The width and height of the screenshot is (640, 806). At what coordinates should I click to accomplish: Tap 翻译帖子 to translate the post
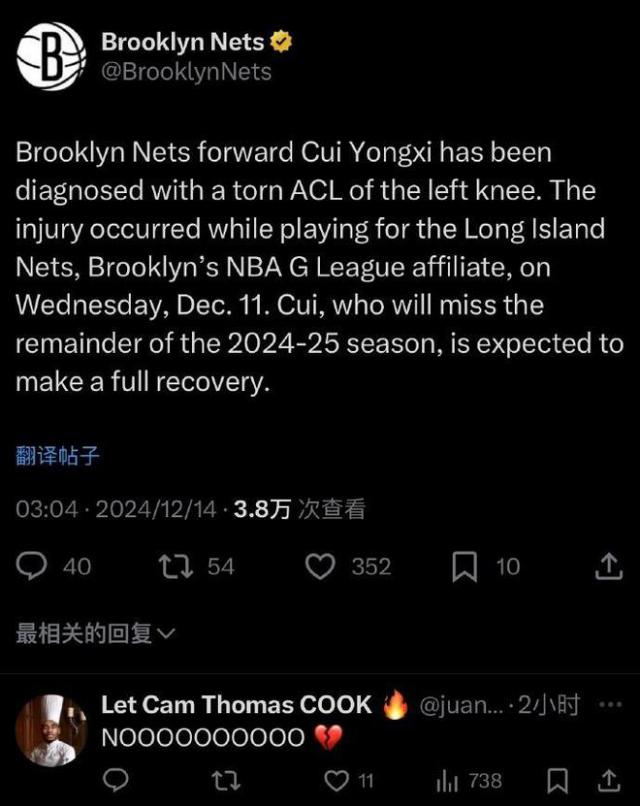(58, 456)
